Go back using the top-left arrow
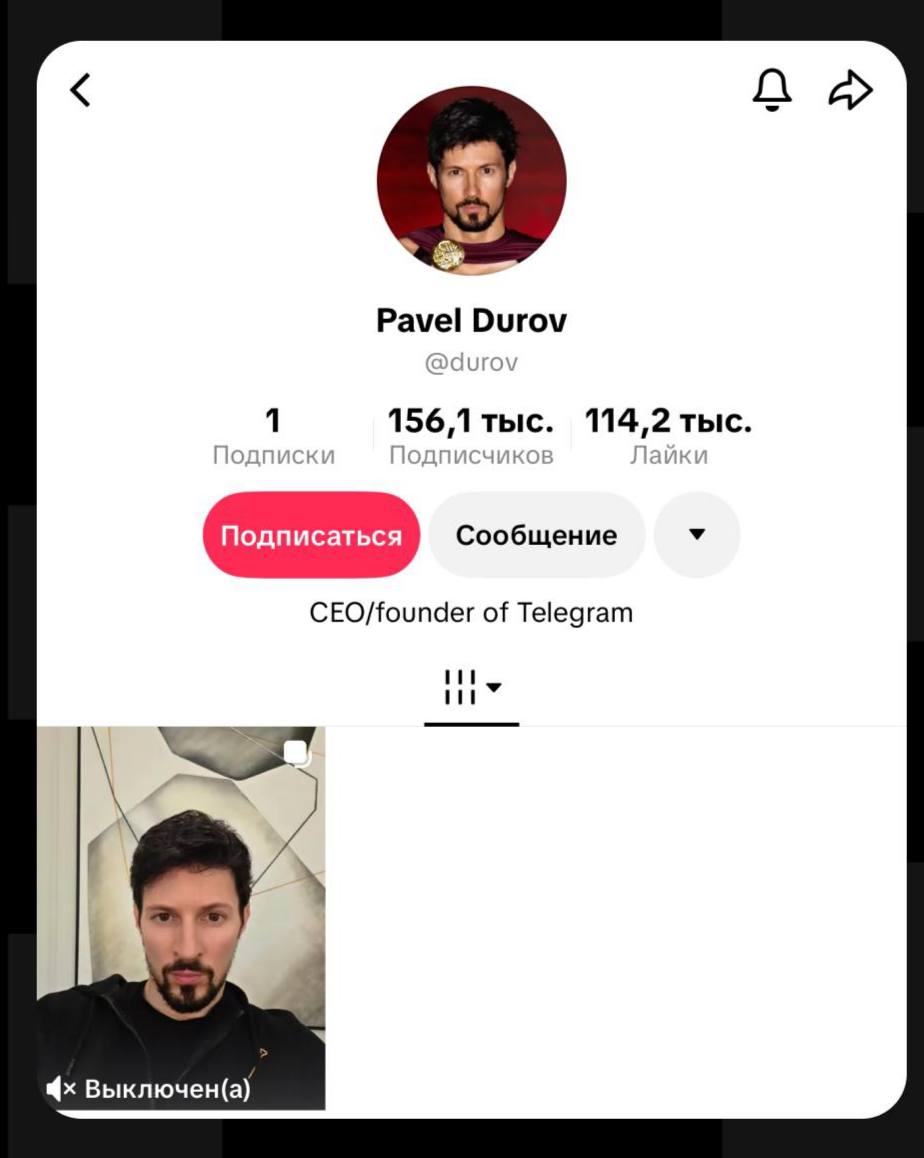 [x=80, y=90]
